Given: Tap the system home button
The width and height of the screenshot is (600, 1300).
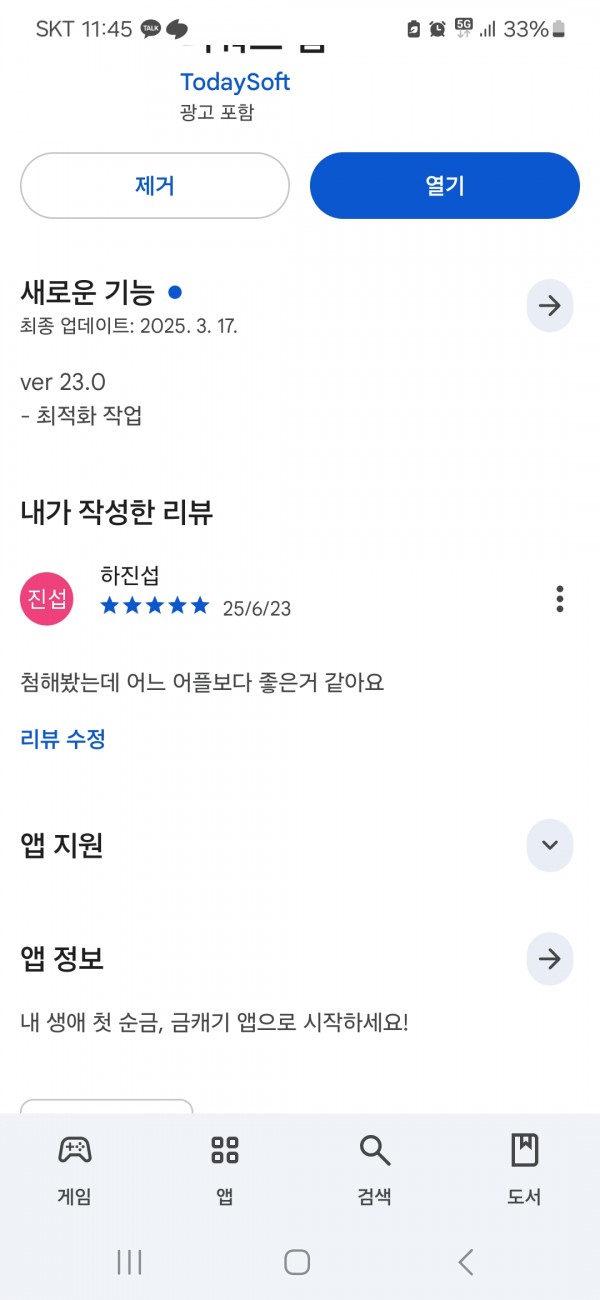Looking at the screenshot, I should pos(297,1262).
